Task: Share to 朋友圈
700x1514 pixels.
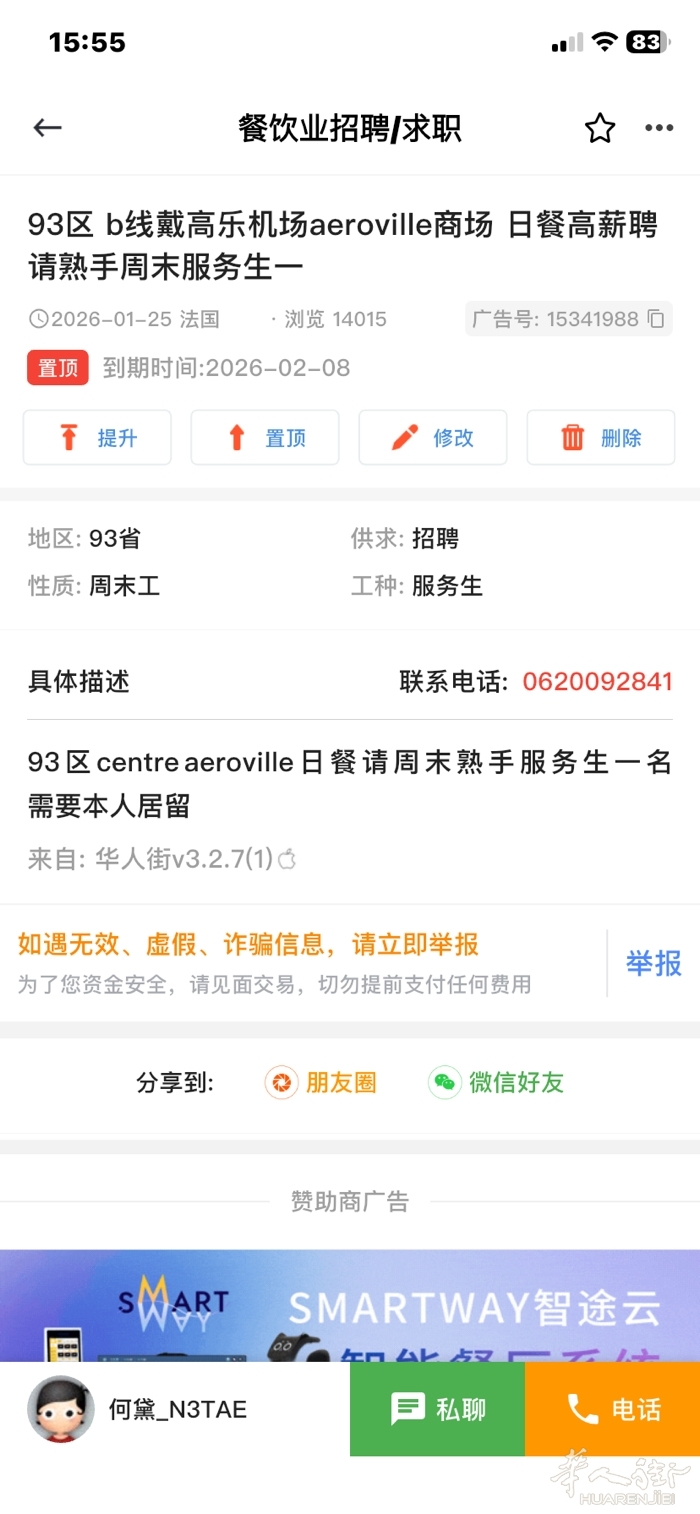Action: (x=321, y=1082)
